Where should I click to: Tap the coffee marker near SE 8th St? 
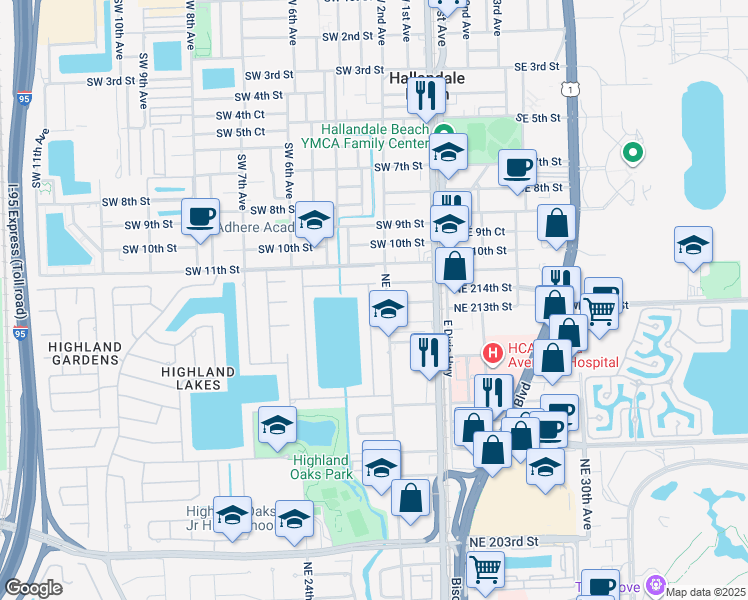coord(516,167)
